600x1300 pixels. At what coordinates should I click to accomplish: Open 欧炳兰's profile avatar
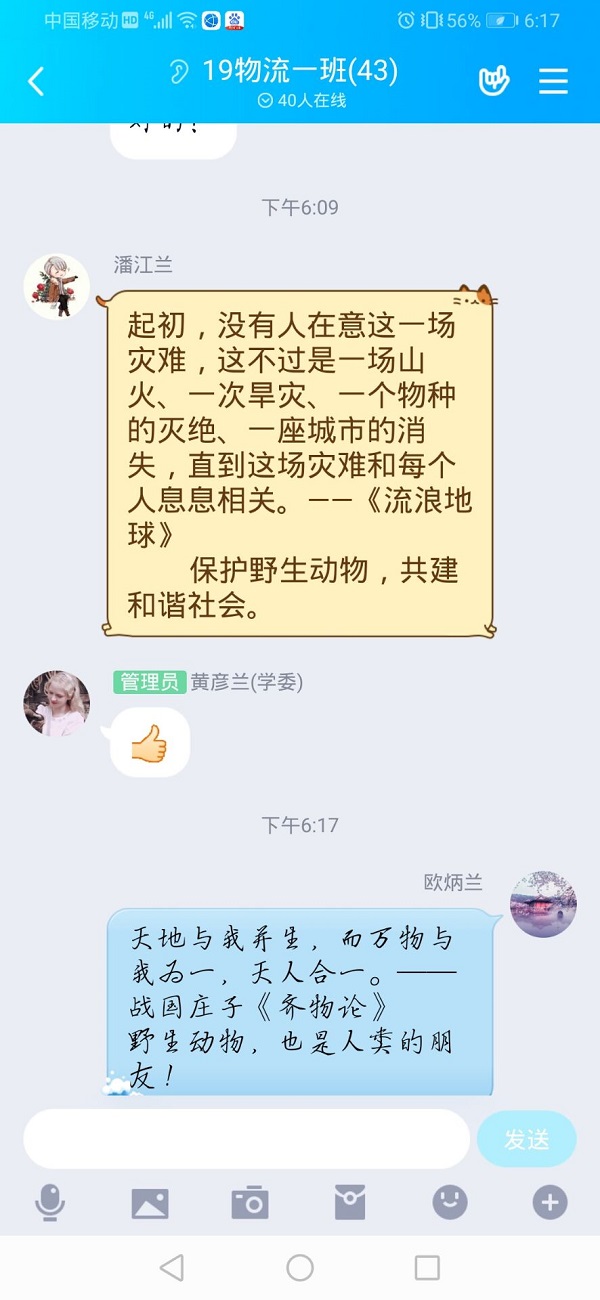tap(543, 903)
